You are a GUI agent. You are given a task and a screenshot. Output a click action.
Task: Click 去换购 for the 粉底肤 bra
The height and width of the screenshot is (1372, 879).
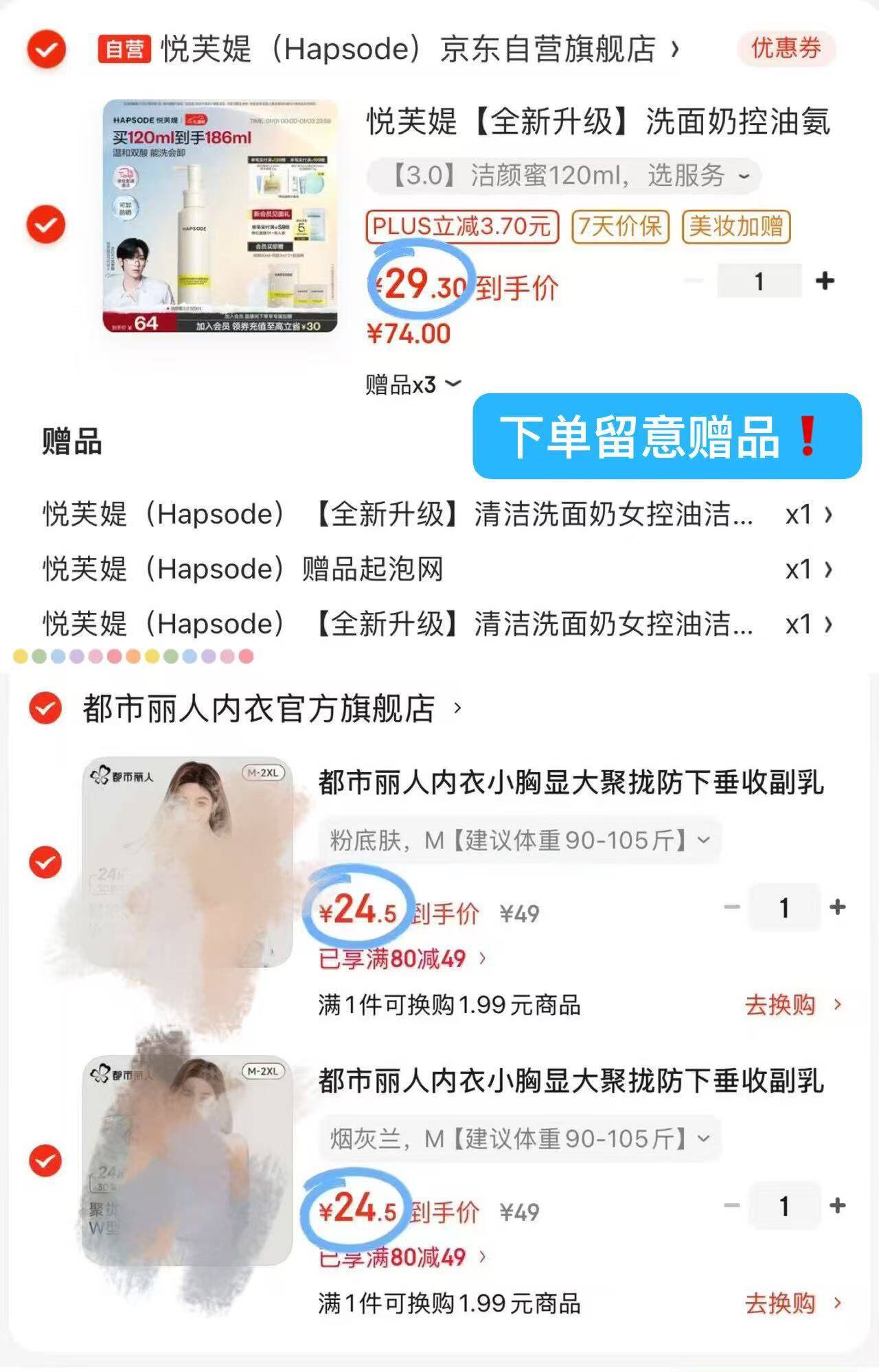click(x=781, y=1005)
